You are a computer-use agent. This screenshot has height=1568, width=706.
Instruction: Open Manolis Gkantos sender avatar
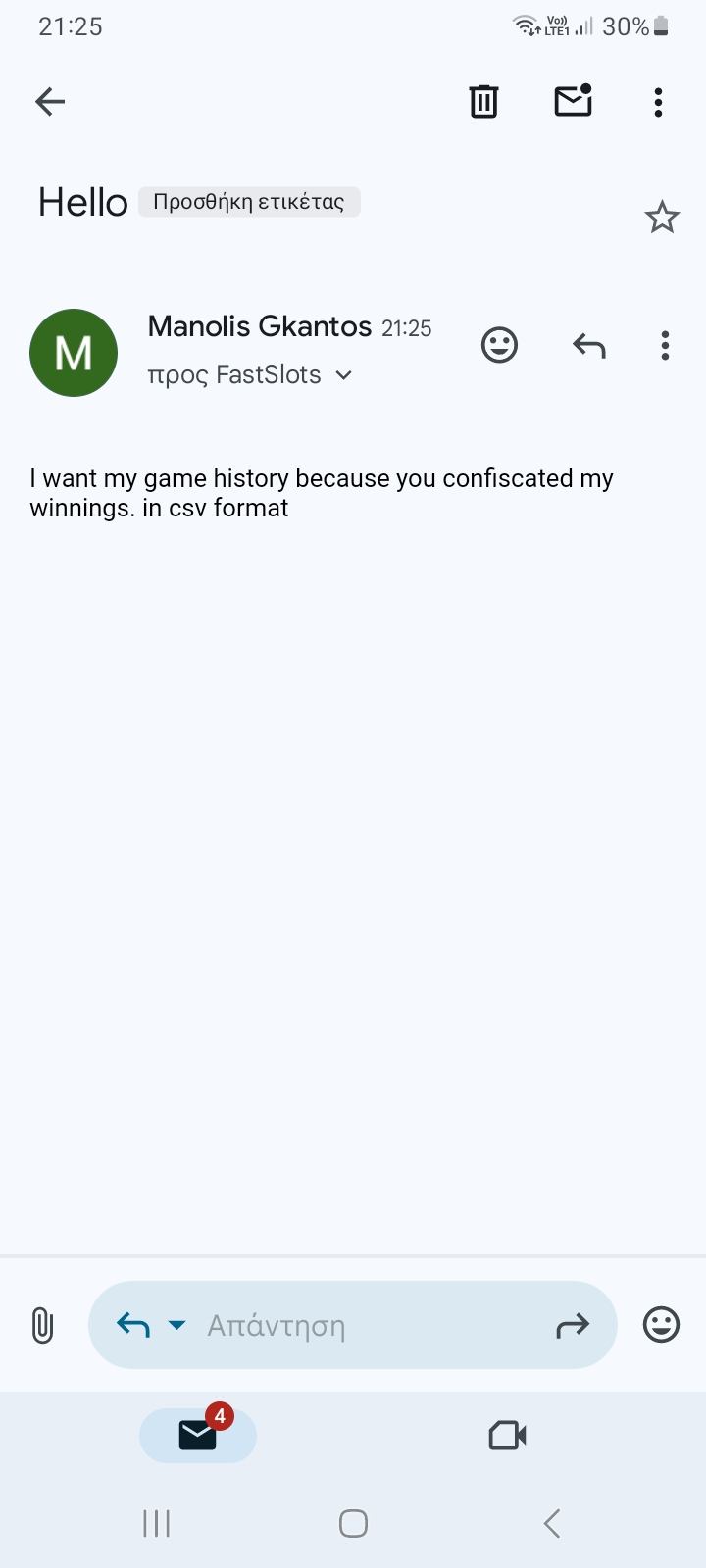pyautogui.click(x=74, y=353)
